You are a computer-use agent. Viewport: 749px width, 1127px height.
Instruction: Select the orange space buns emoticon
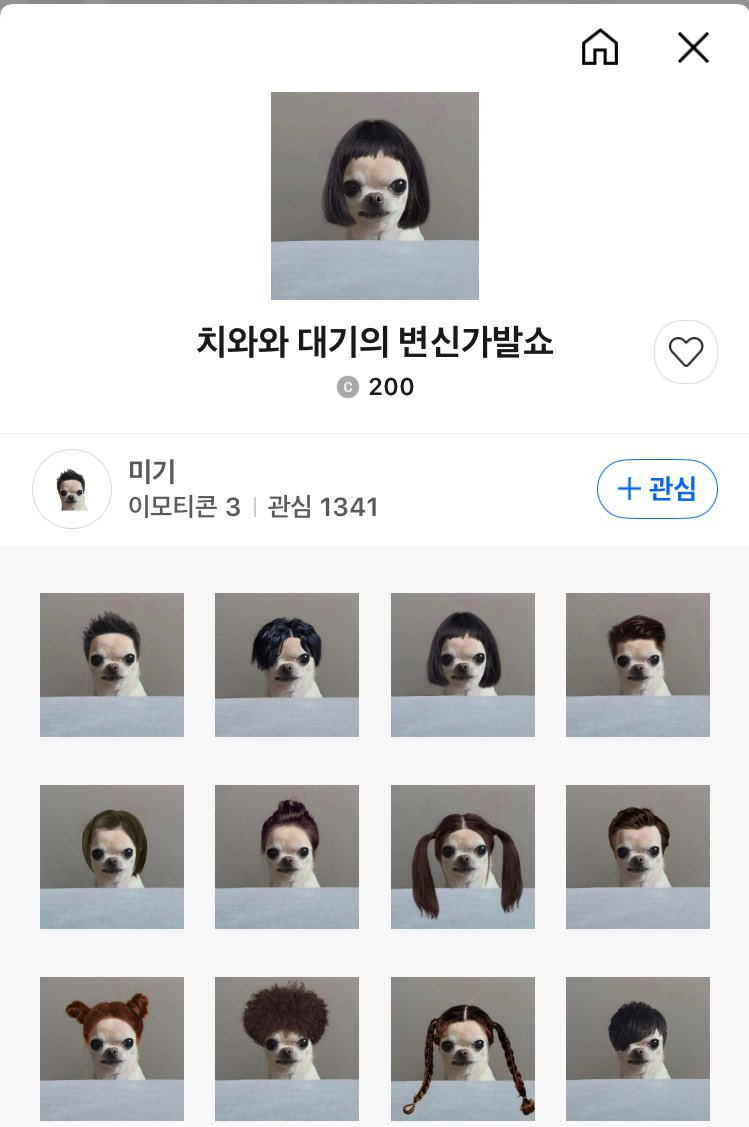coord(111,1048)
